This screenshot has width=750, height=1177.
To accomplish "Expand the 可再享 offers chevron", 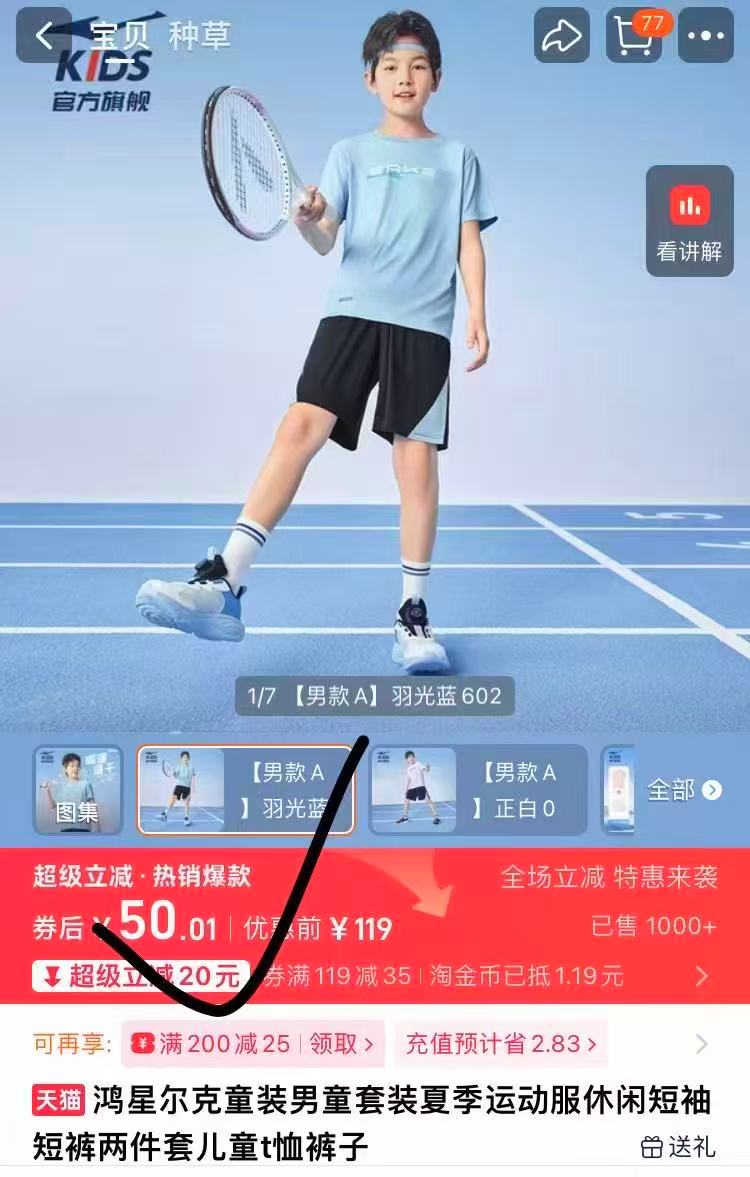I will click(x=702, y=1045).
